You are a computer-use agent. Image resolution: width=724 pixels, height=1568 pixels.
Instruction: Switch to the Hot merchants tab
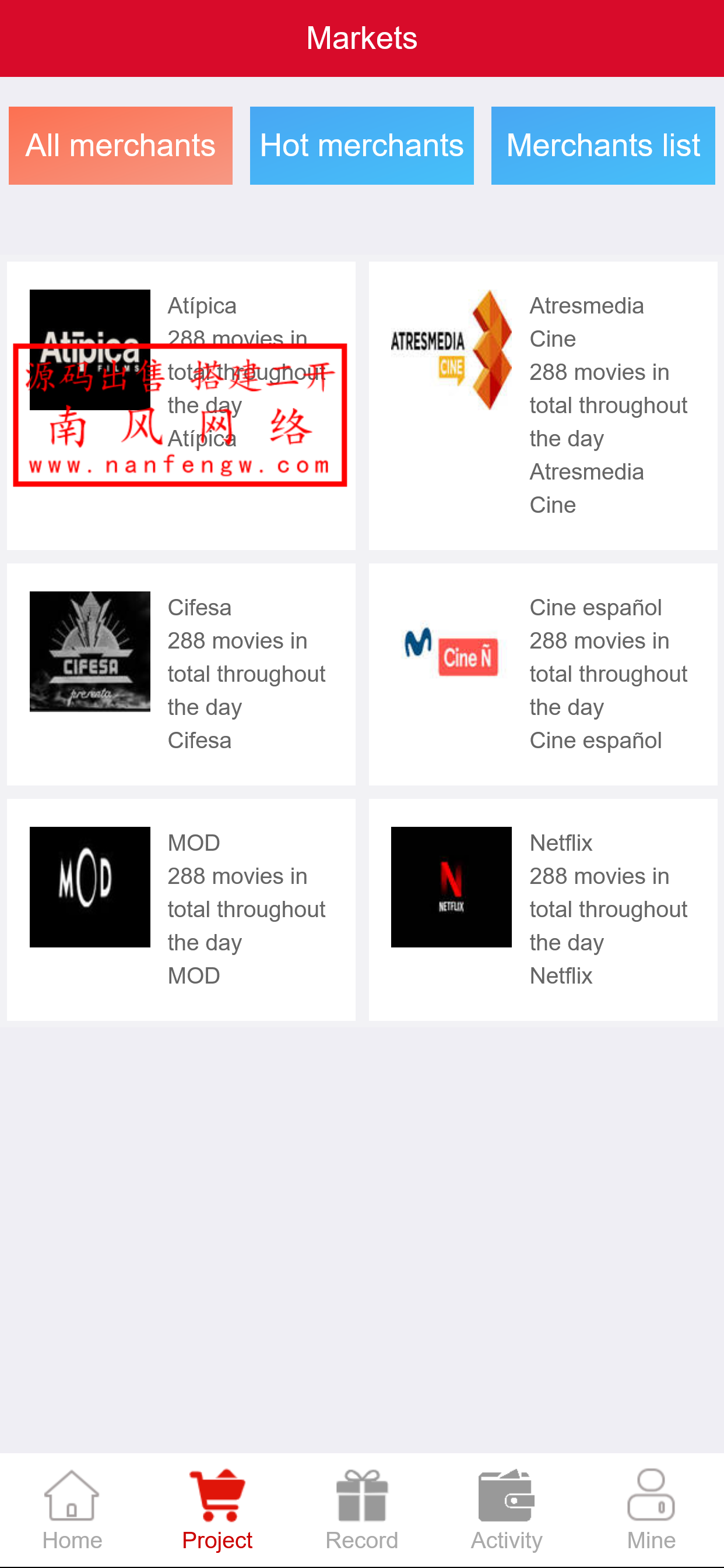361,146
